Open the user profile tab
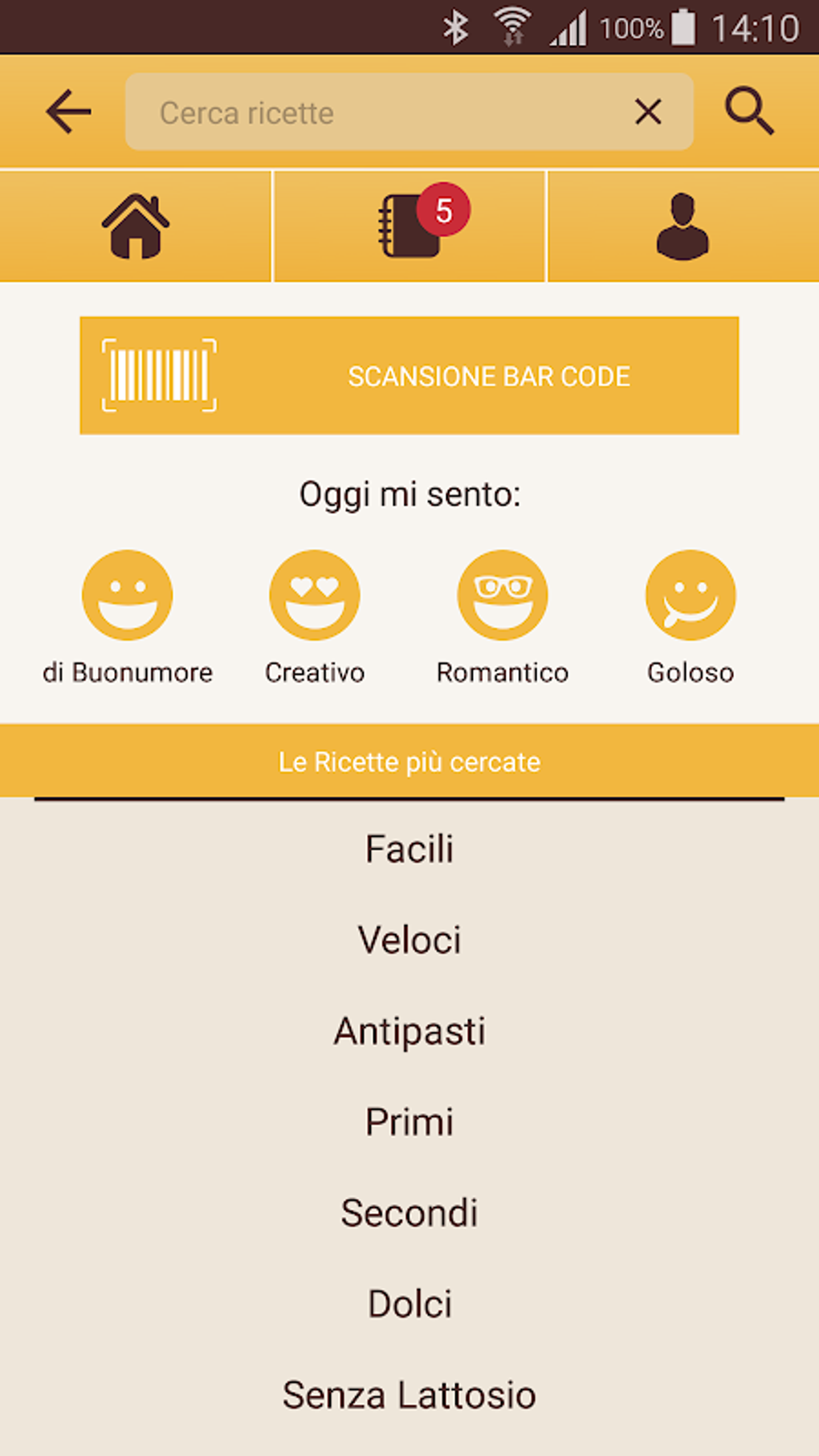This screenshot has width=819, height=1456. pos(682,226)
